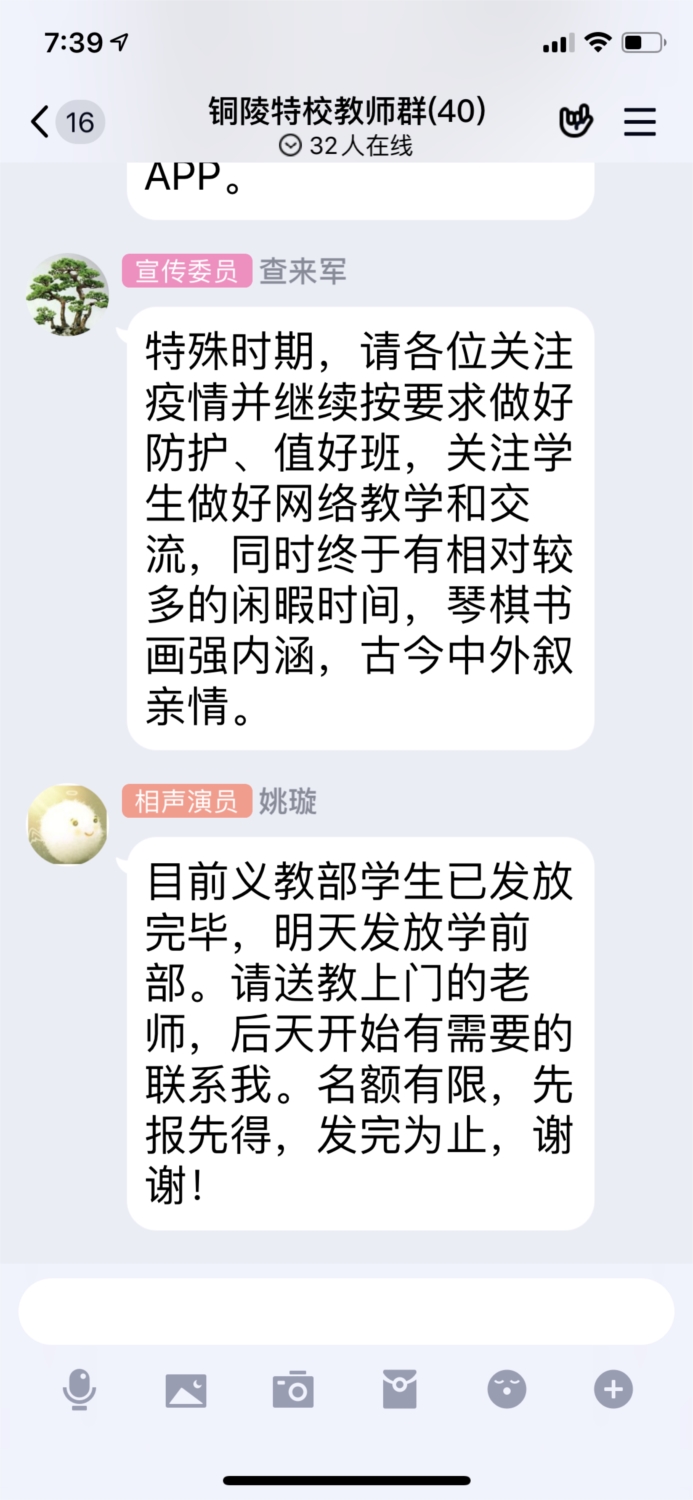Launch the camera to take a photo
Image resolution: width=693 pixels, height=1500 pixels.
point(293,1389)
